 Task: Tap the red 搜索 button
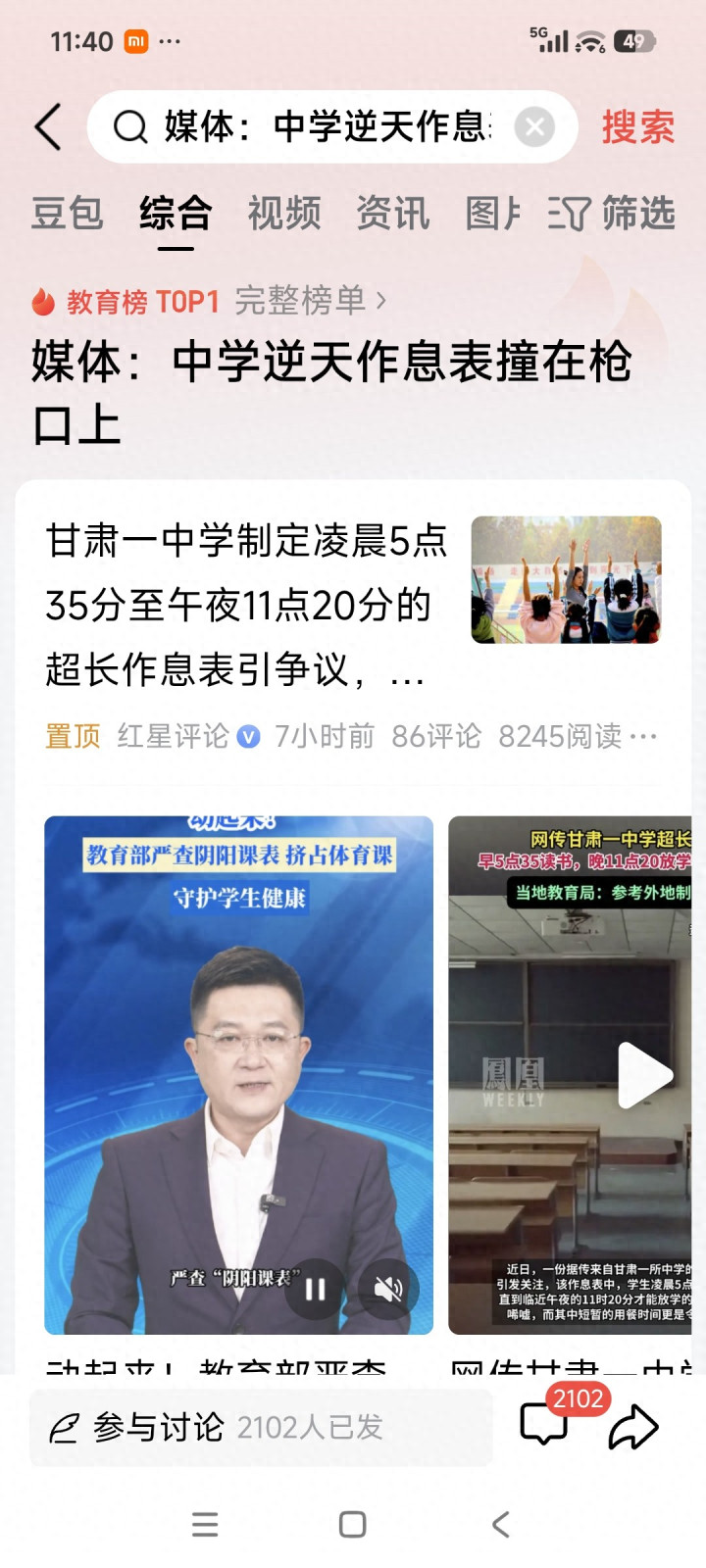pyautogui.click(x=637, y=126)
